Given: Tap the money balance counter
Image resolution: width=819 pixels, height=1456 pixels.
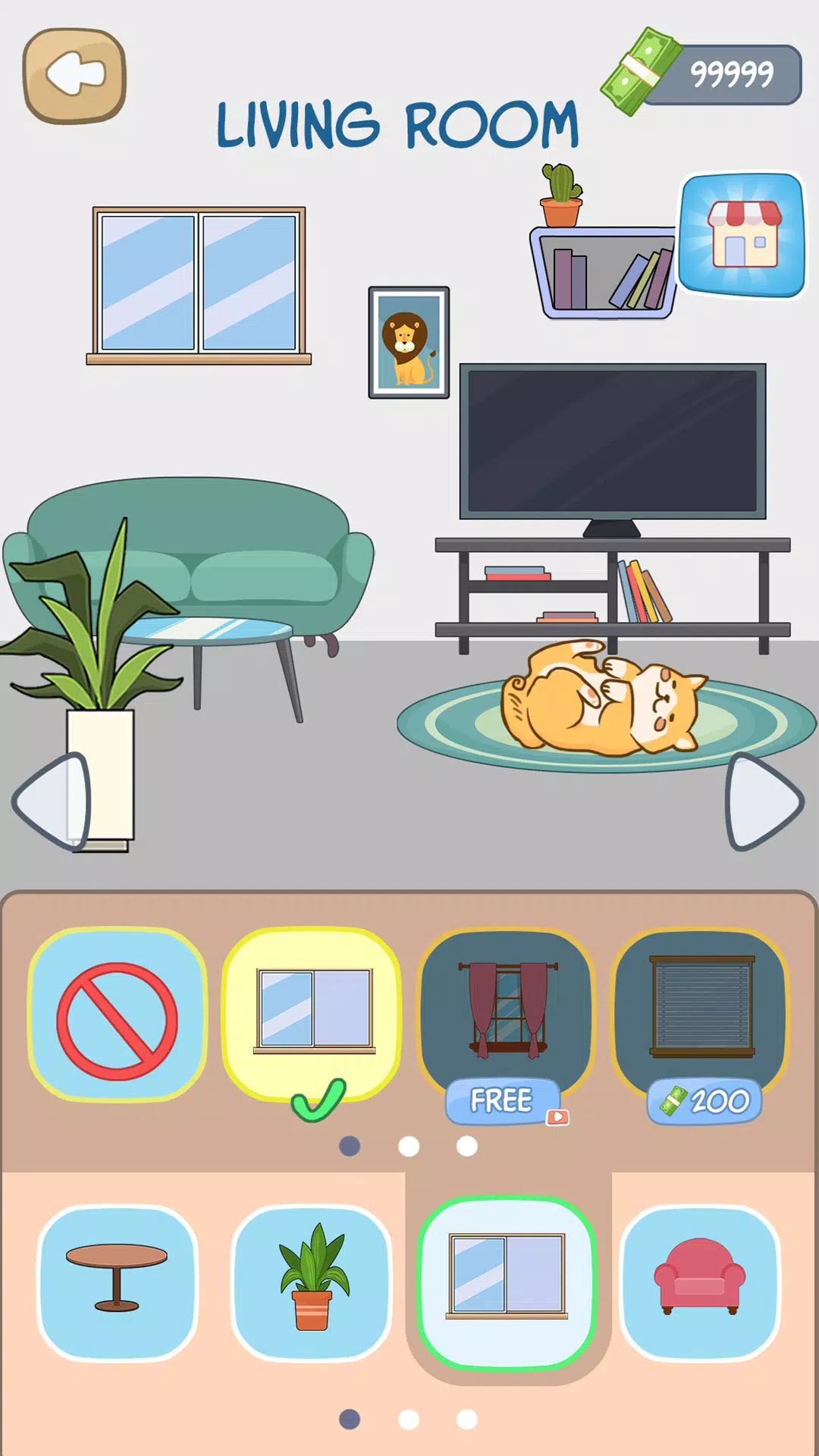Looking at the screenshot, I should pyautogui.click(x=720, y=74).
